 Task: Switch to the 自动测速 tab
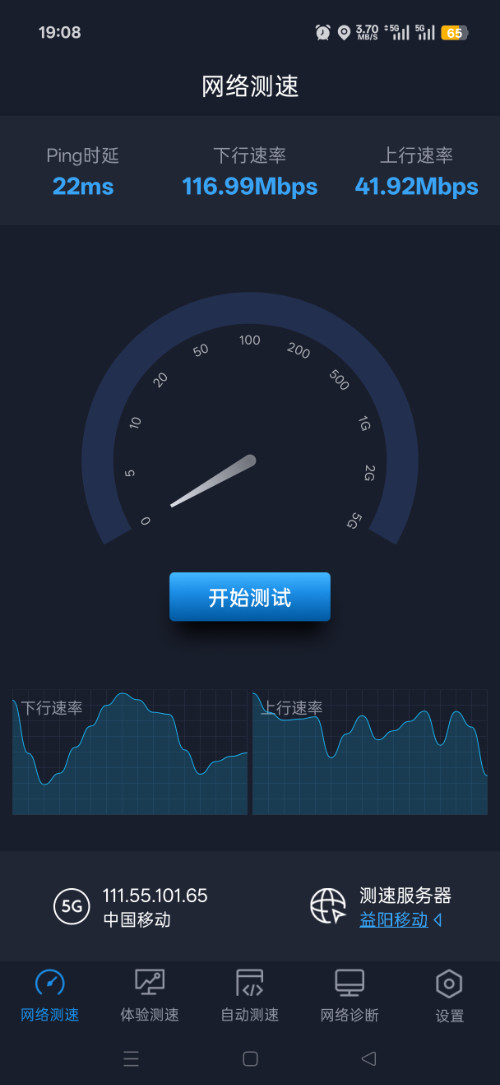[250, 996]
